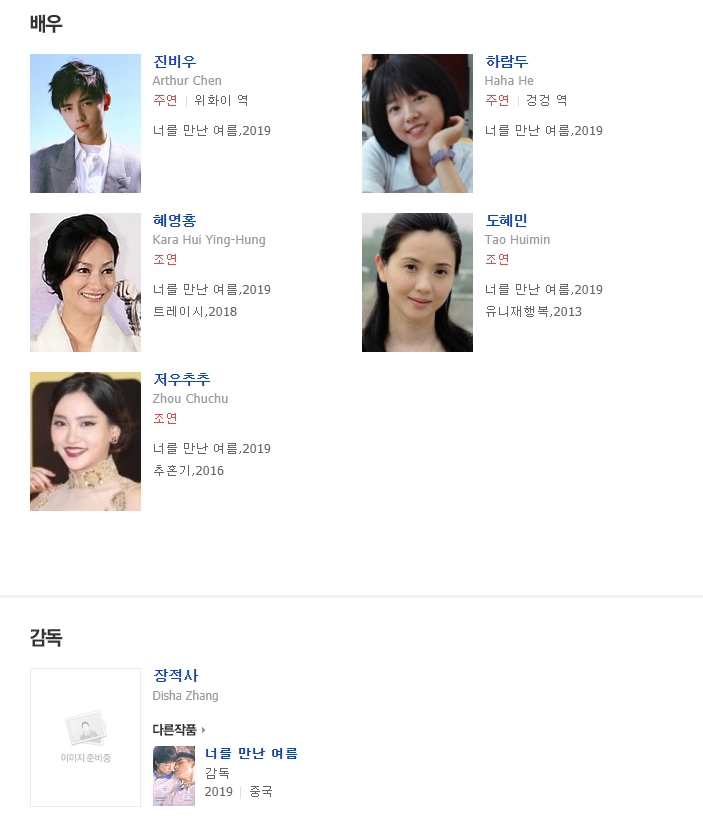703x827 pixels.
Task: Open 하람두's profile link
Action: [506, 62]
